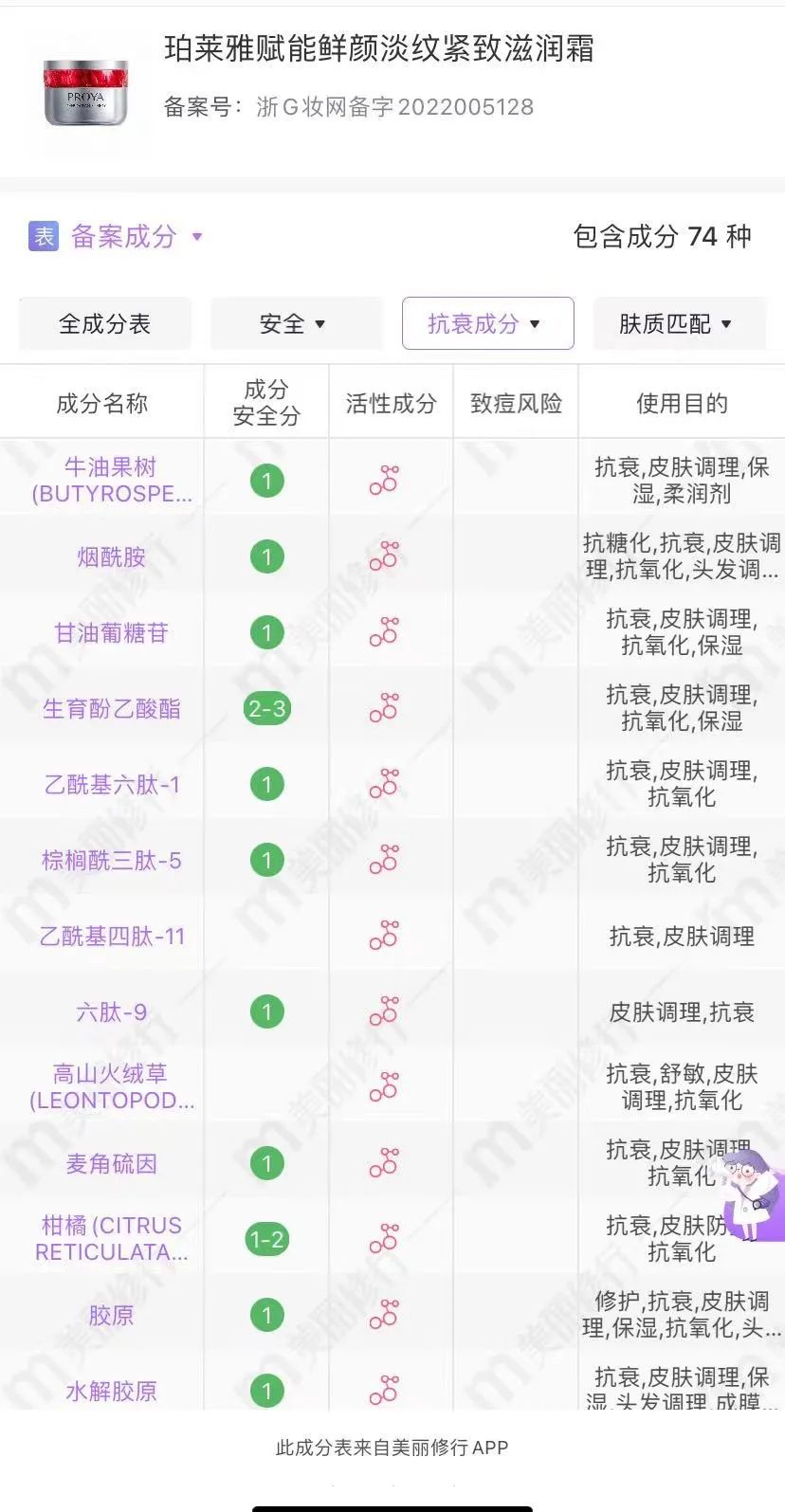The height and width of the screenshot is (1512, 785).
Task: Open 高山火绒草 ingredient details
Action: click(x=111, y=1086)
